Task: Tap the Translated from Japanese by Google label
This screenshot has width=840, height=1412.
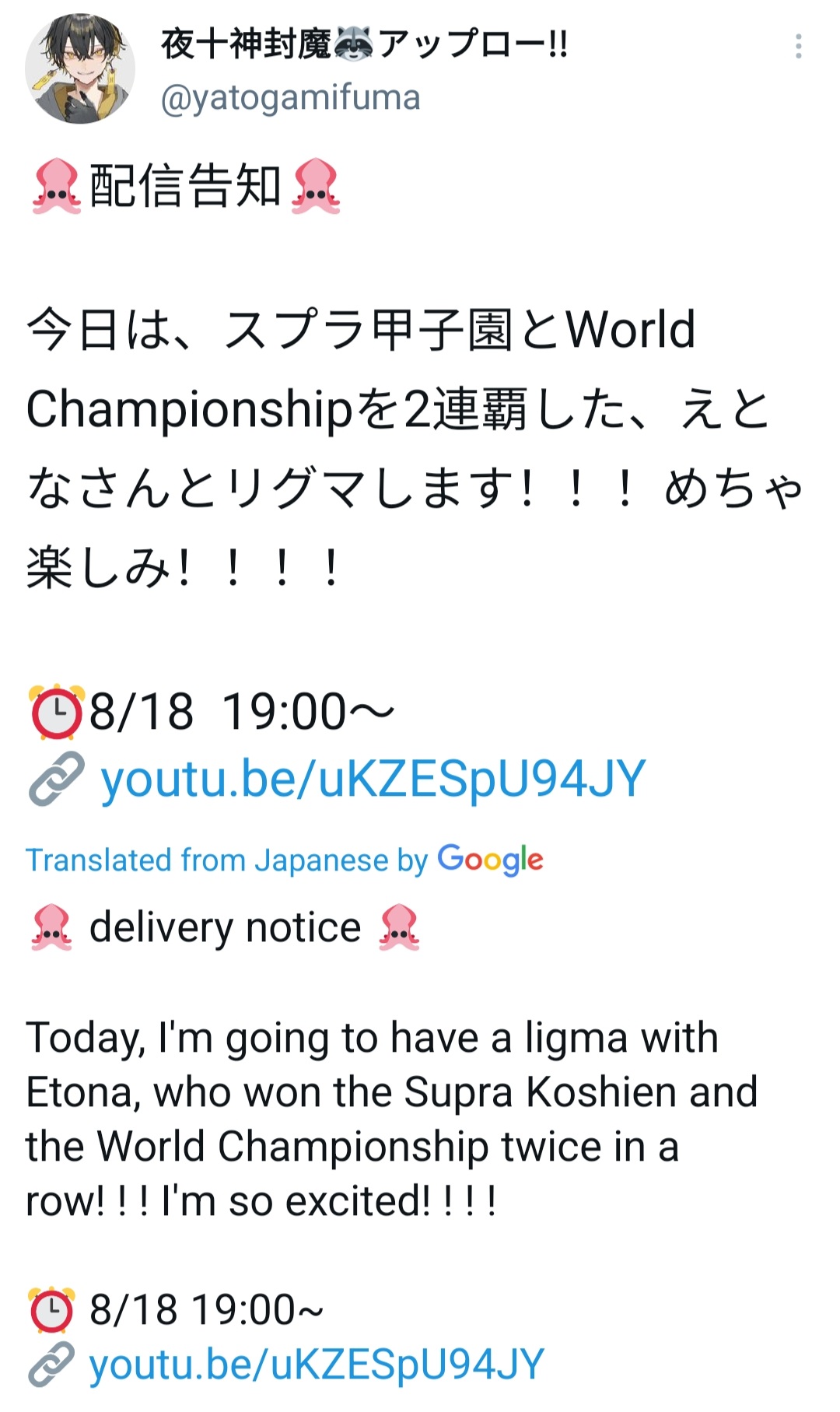Action: click(x=284, y=860)
